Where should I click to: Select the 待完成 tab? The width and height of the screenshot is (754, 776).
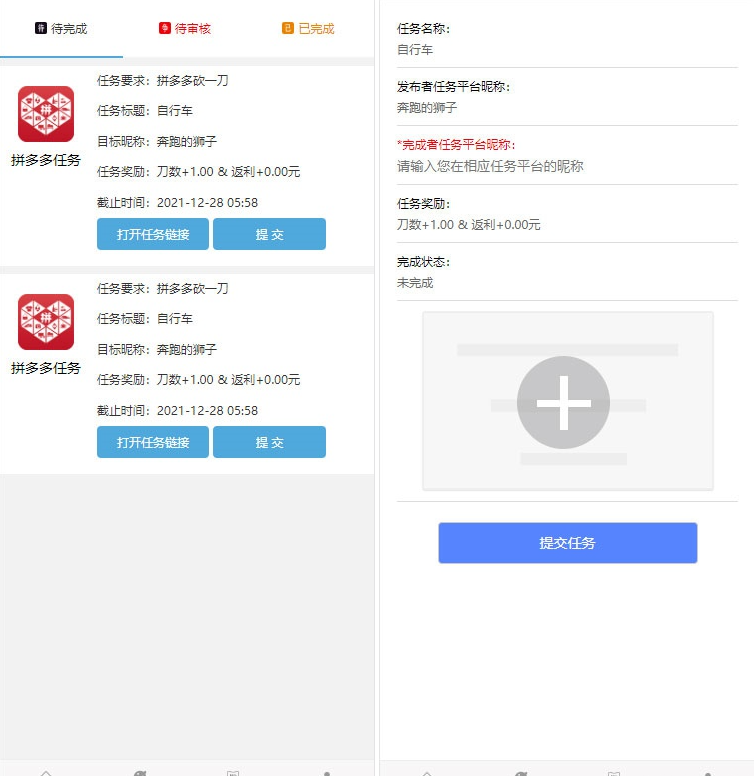click(61, 29)
